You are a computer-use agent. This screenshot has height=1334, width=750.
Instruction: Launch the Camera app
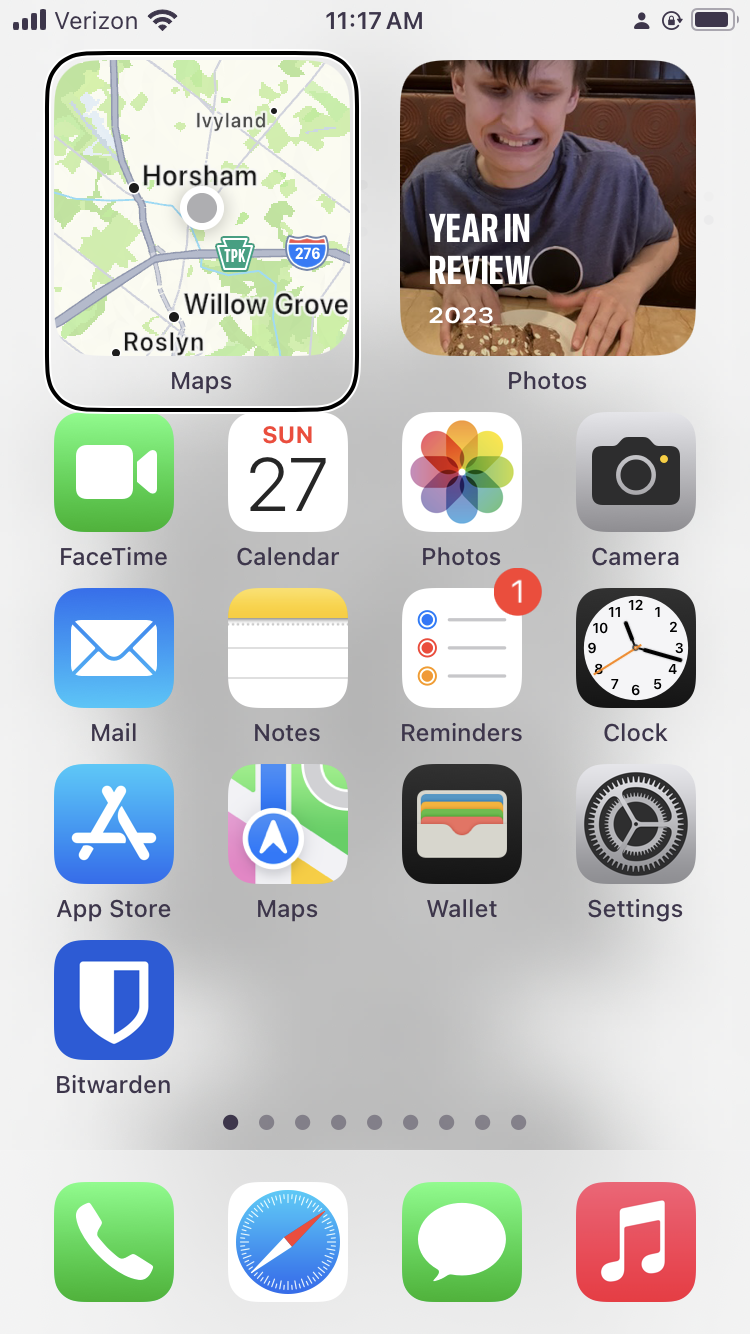pos(636,472)
